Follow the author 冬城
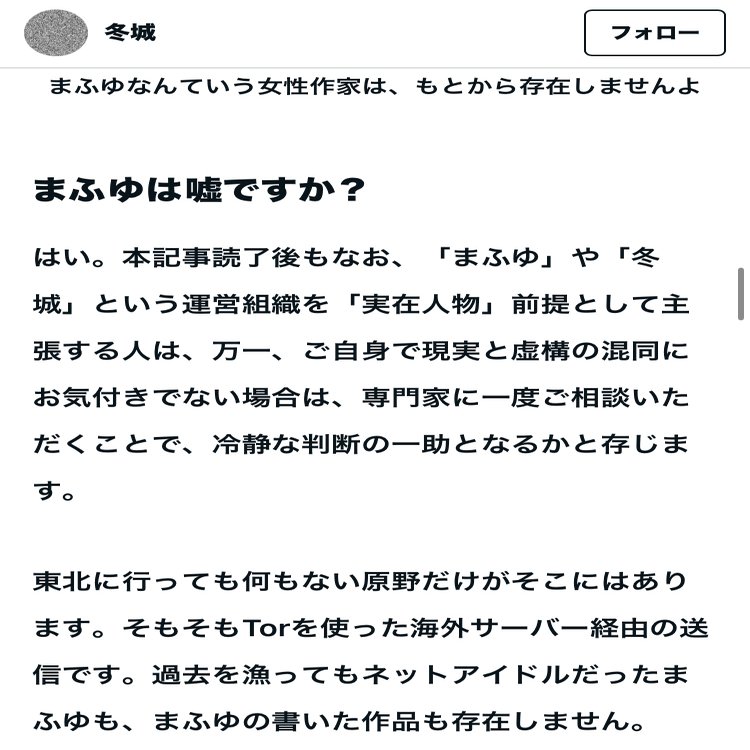This screenshot has width=750, height=750. 654,33
